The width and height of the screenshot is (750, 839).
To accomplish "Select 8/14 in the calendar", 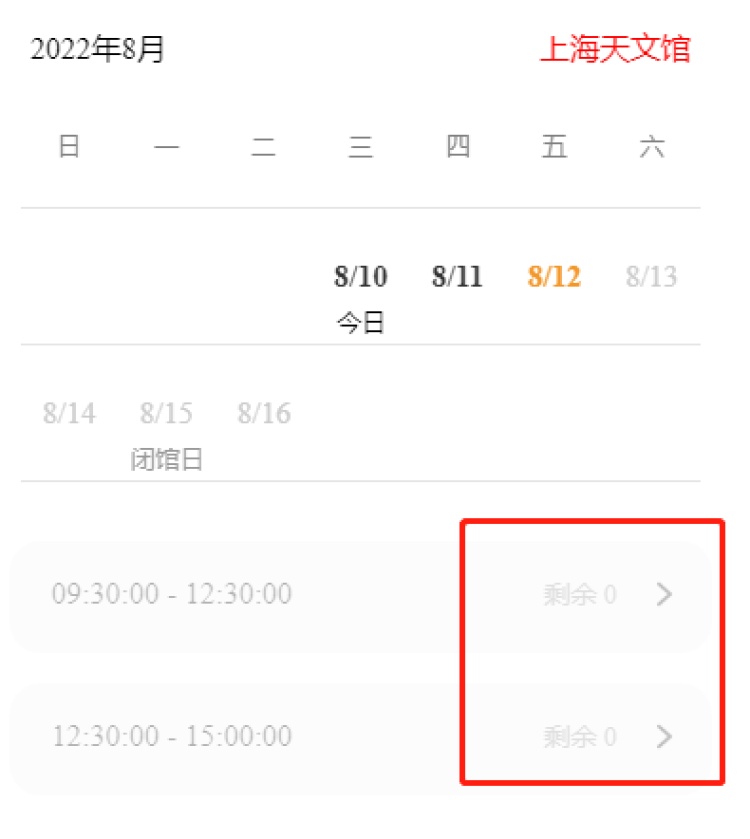I will pos(69,413).
